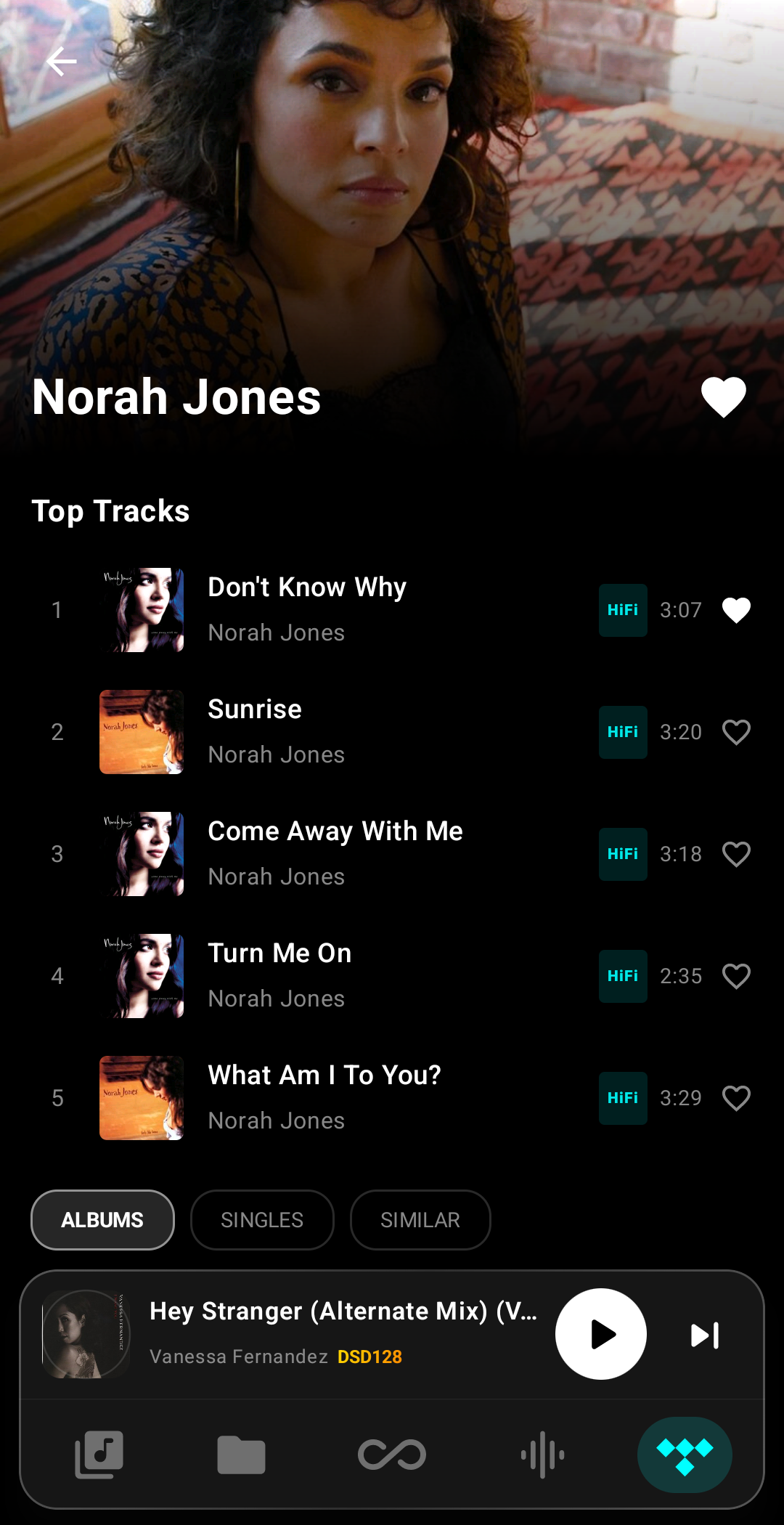Toggle the heart for Norah Jones artist

point(724,396)
